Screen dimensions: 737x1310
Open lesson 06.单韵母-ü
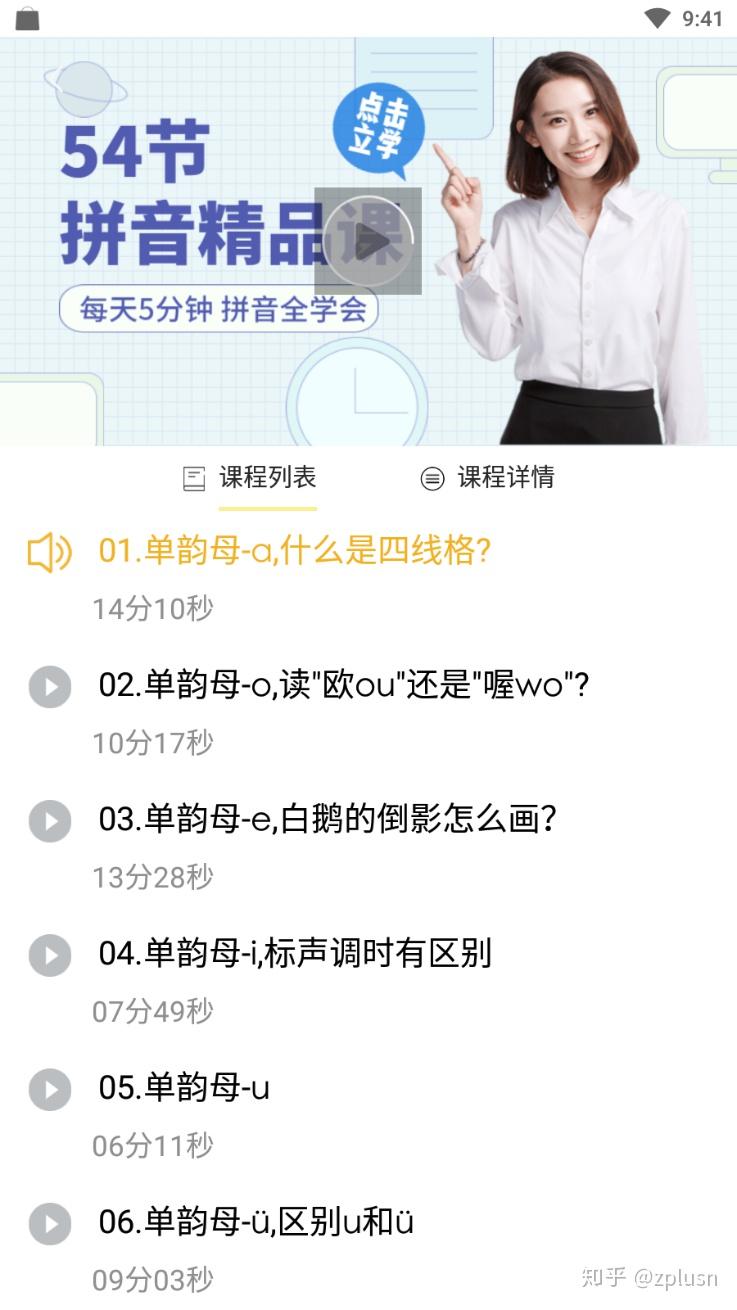(x=256, y=1222)
